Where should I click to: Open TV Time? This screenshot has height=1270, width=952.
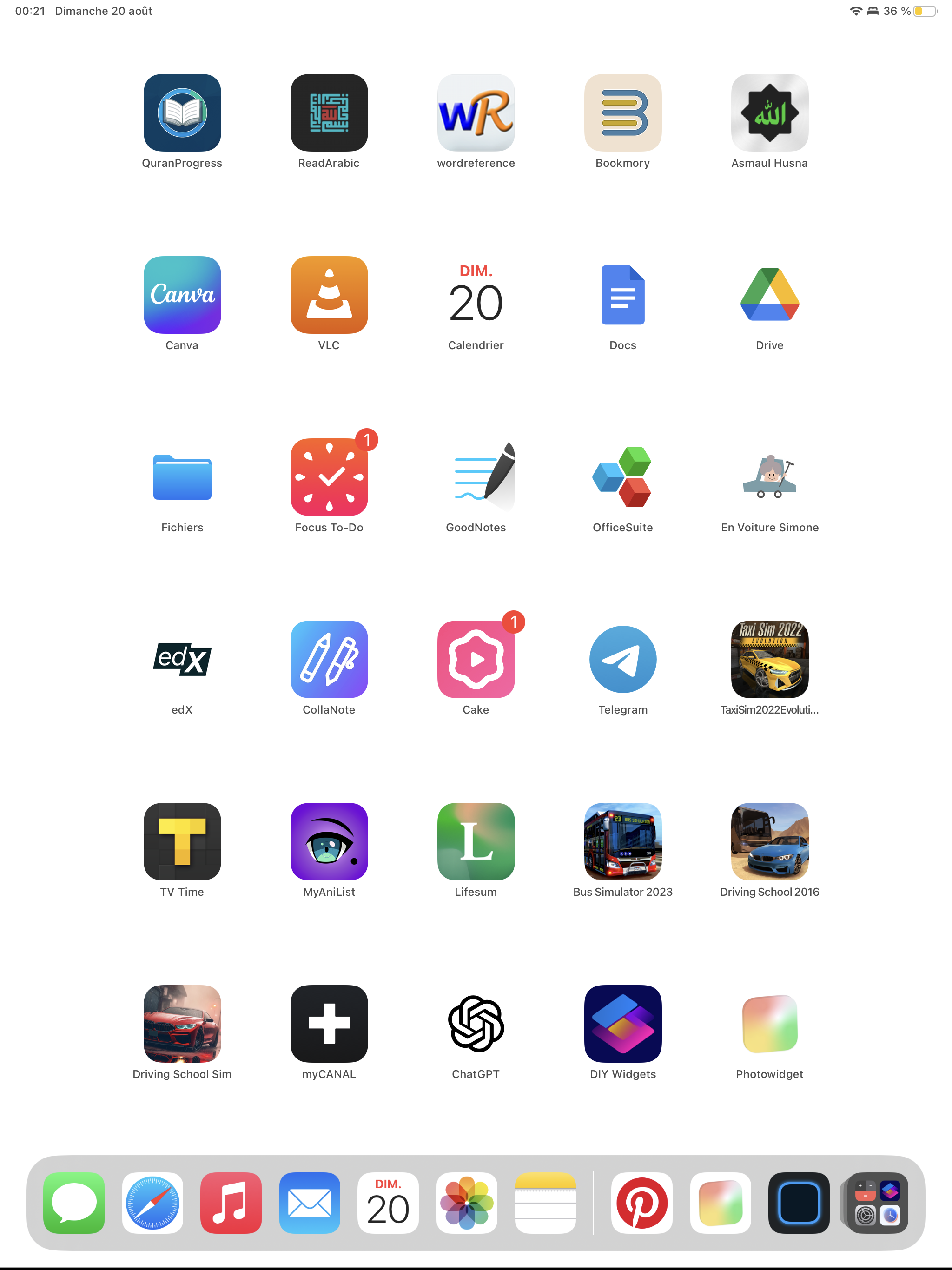point(182,841)
